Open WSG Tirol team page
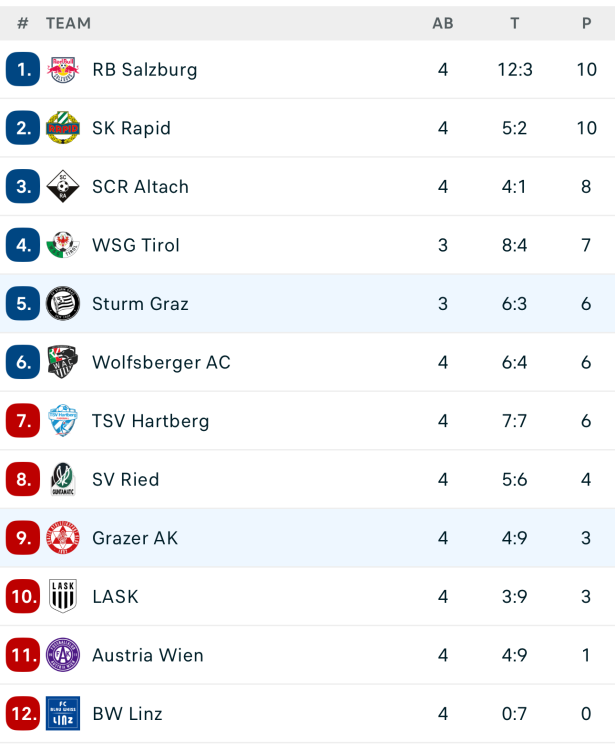Viewport: 615px width, 750px height. tap(136, 245)
